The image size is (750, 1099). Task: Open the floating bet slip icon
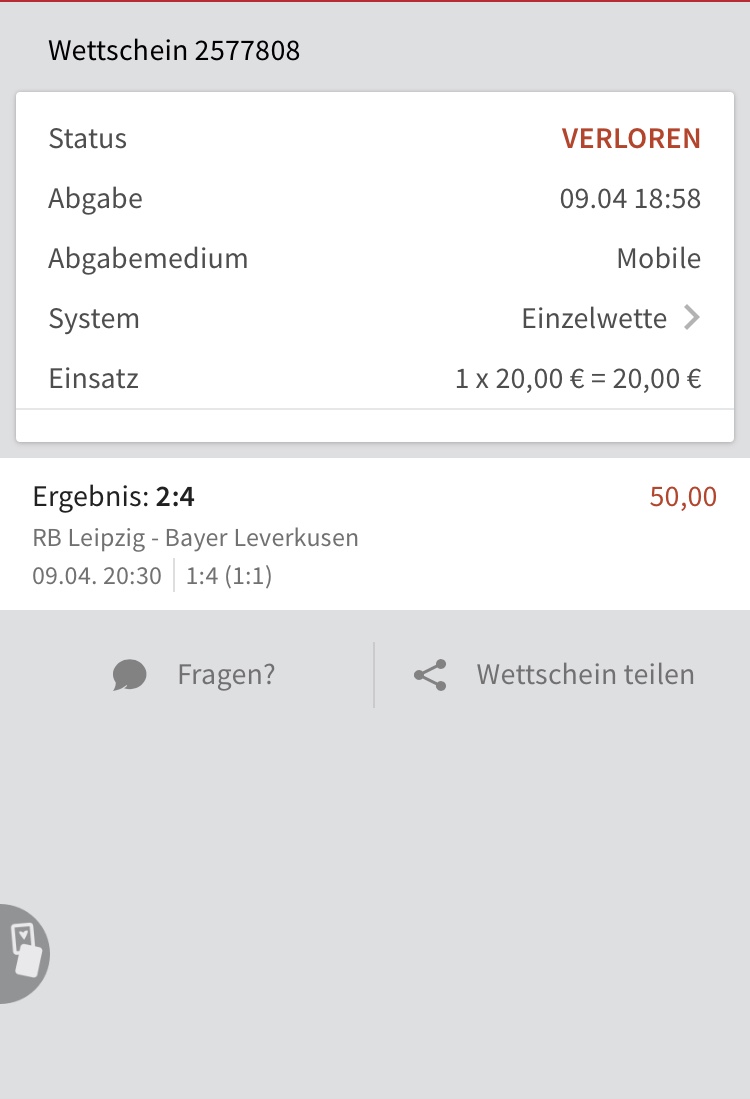[x=25, y=952]
